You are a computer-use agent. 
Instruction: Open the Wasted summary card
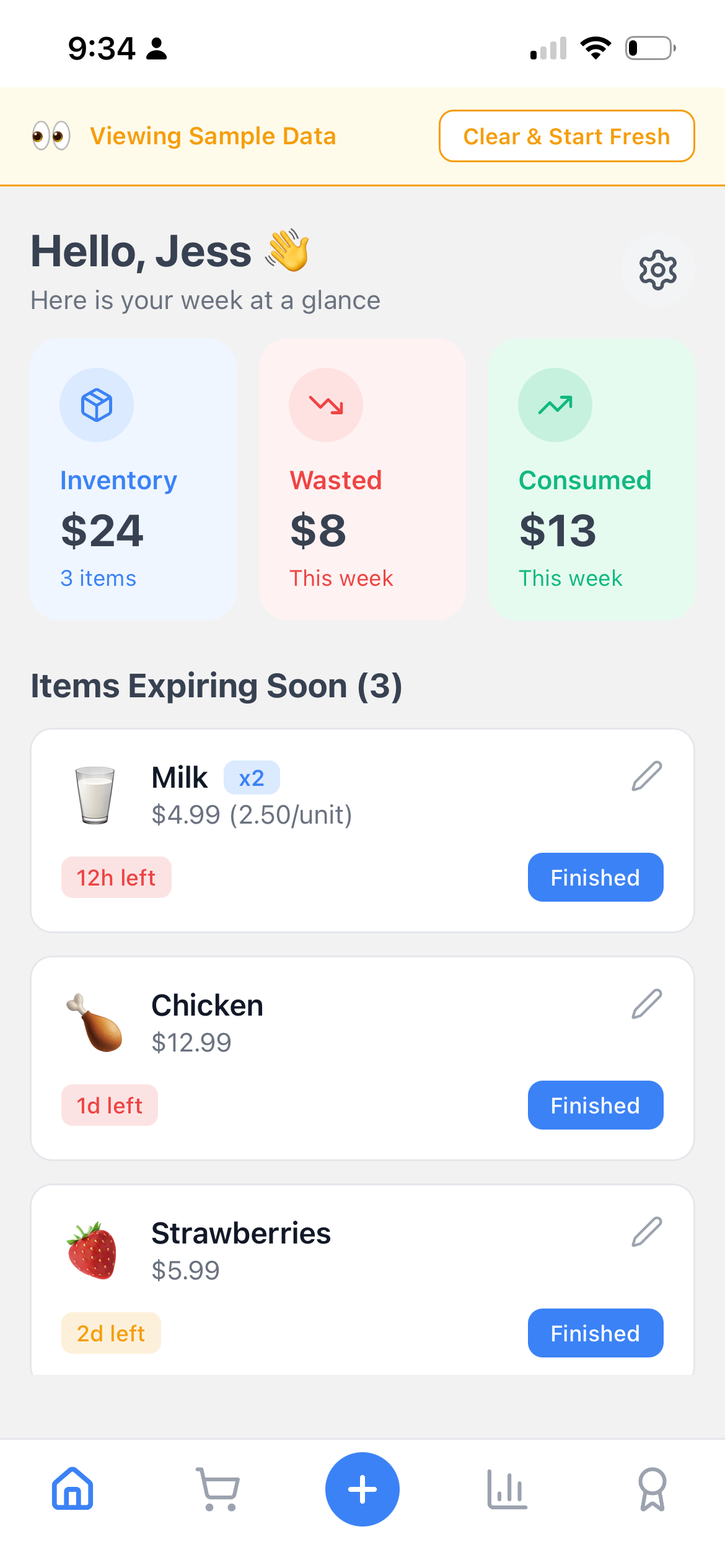(362, 479)
